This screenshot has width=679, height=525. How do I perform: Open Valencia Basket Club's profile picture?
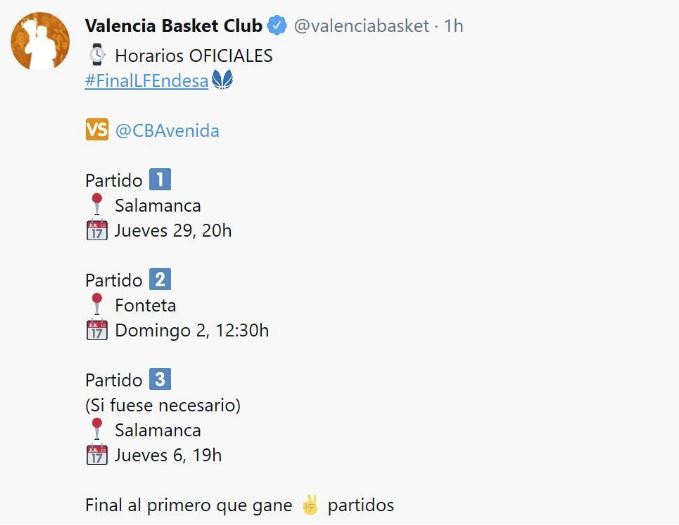[40, 41]
